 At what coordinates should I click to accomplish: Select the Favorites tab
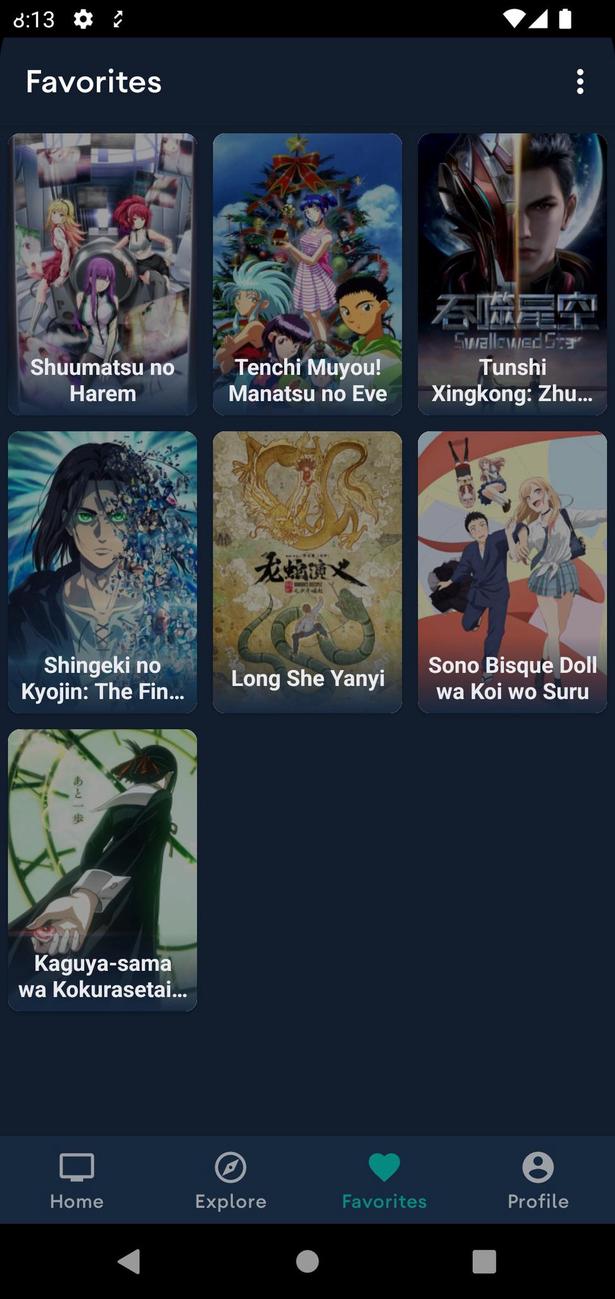pyautogui.click(x=384, y=1180)
